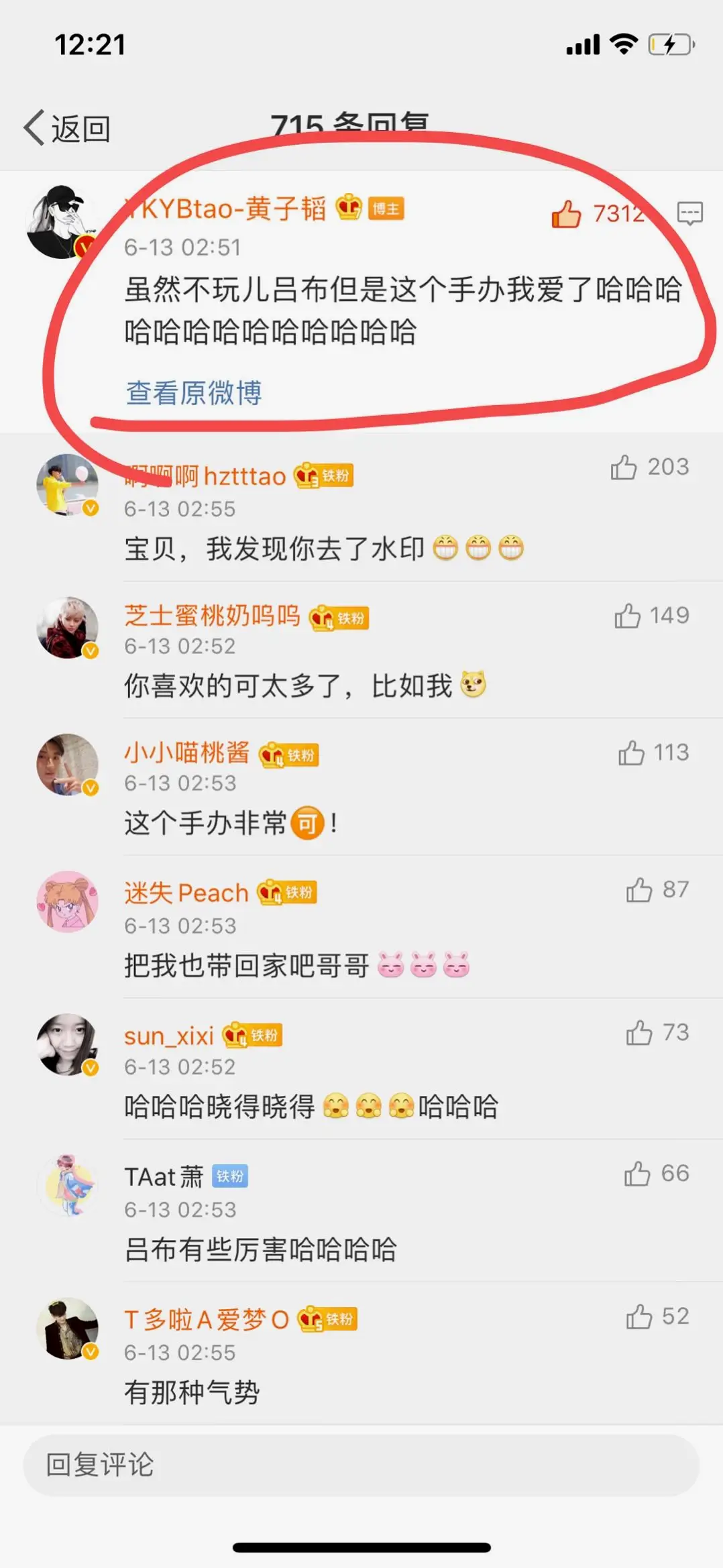
Task: Open 小小喵桃酱's username link
Action: [x=186, y=753]
